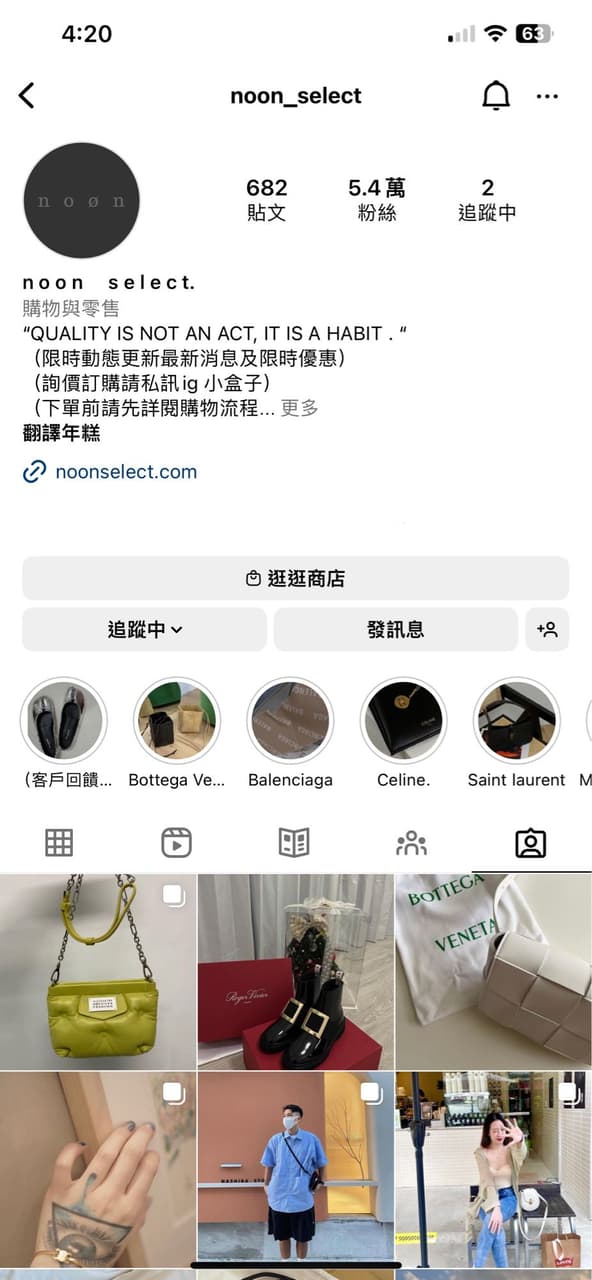This screenshot has height=1280, width=592.
Task: View the 5.4萬 粉絲 followers list
Action: click(377, 199)
